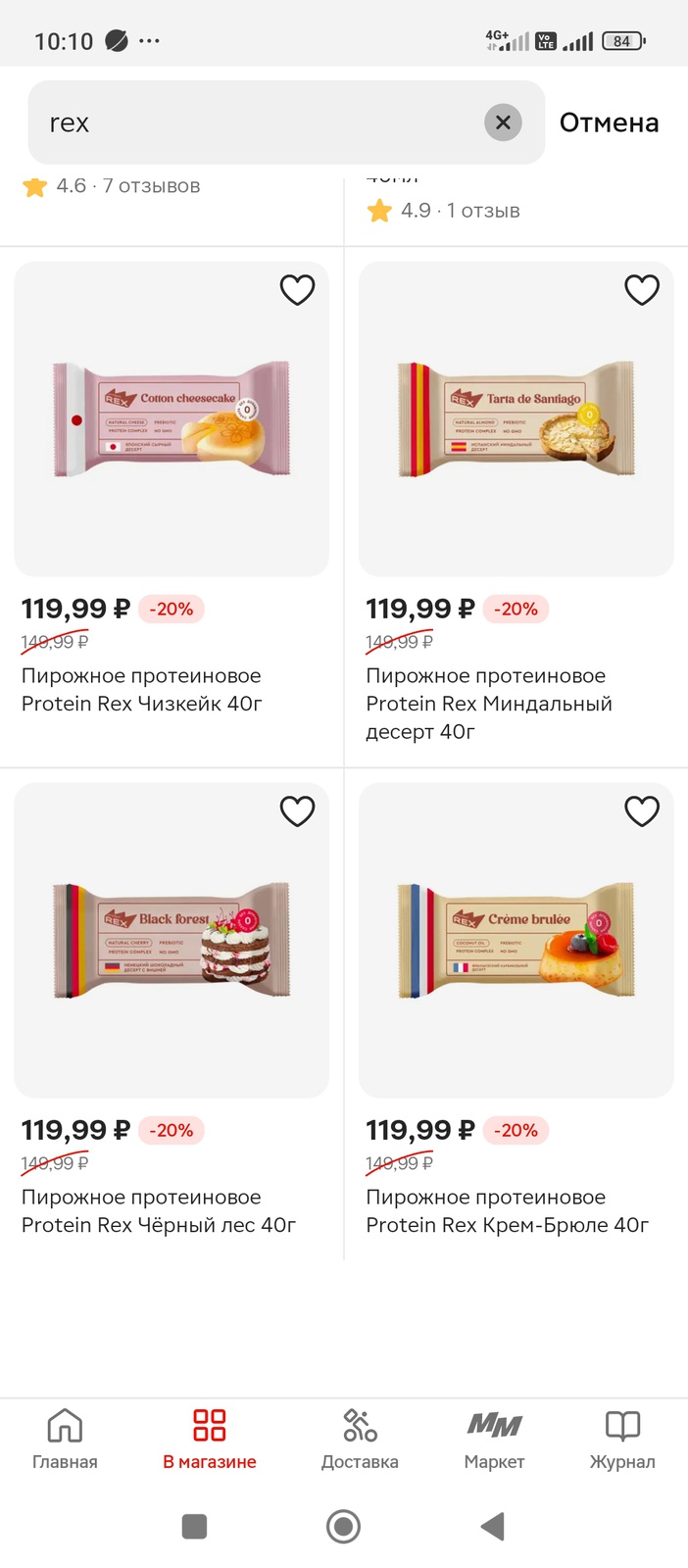Save Protein Rex Крем-Брюле to favorites
The image size is (688, 1568).
(642, 811)
